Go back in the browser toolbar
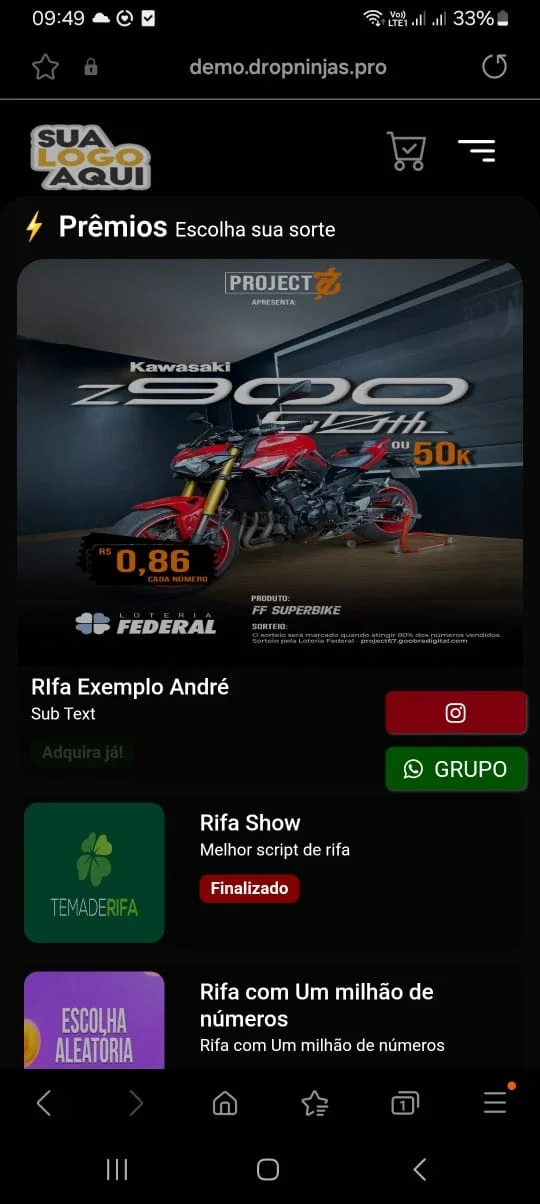 [44, 1103]
